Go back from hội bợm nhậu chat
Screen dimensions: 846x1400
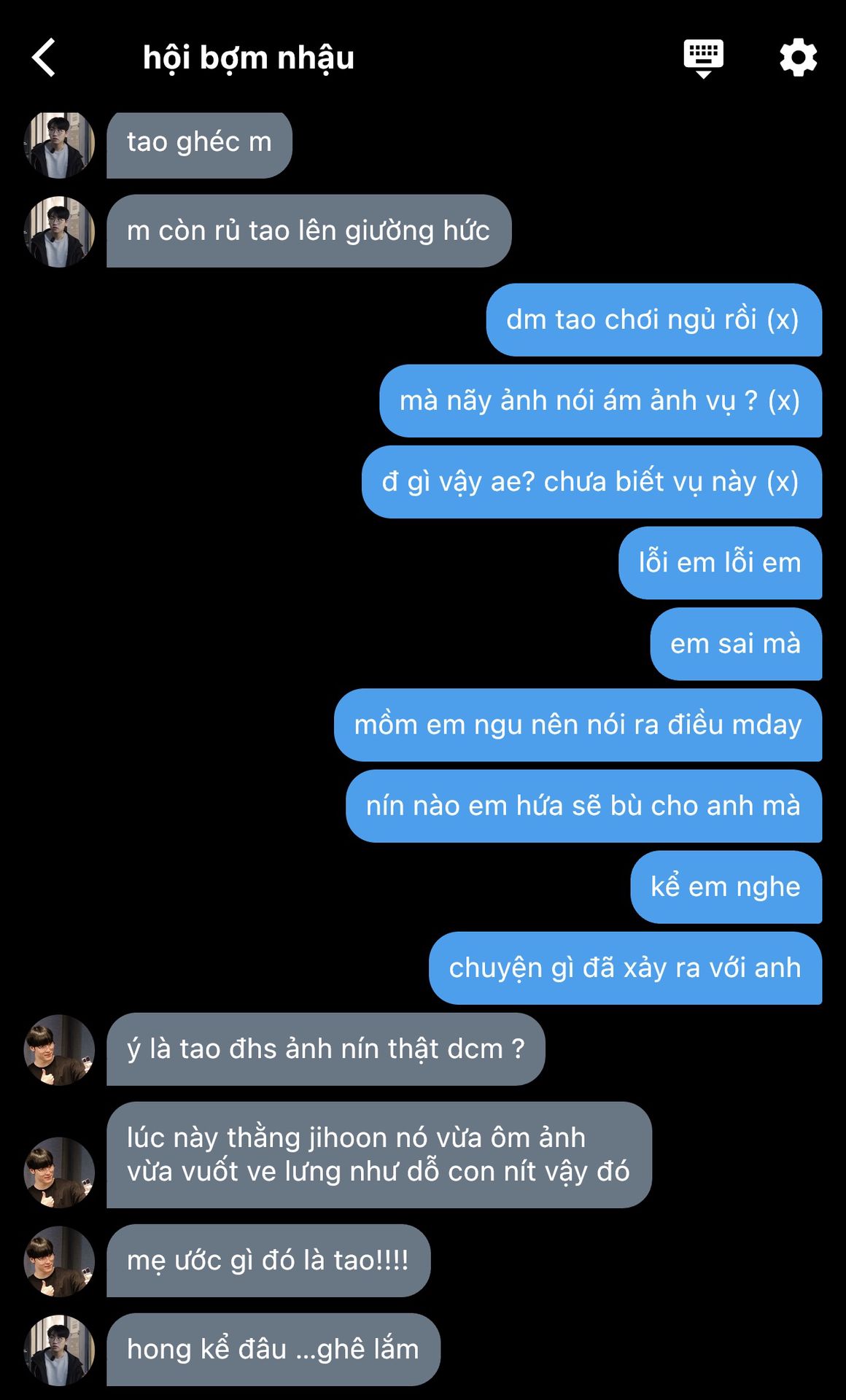[x=44, y=58]
